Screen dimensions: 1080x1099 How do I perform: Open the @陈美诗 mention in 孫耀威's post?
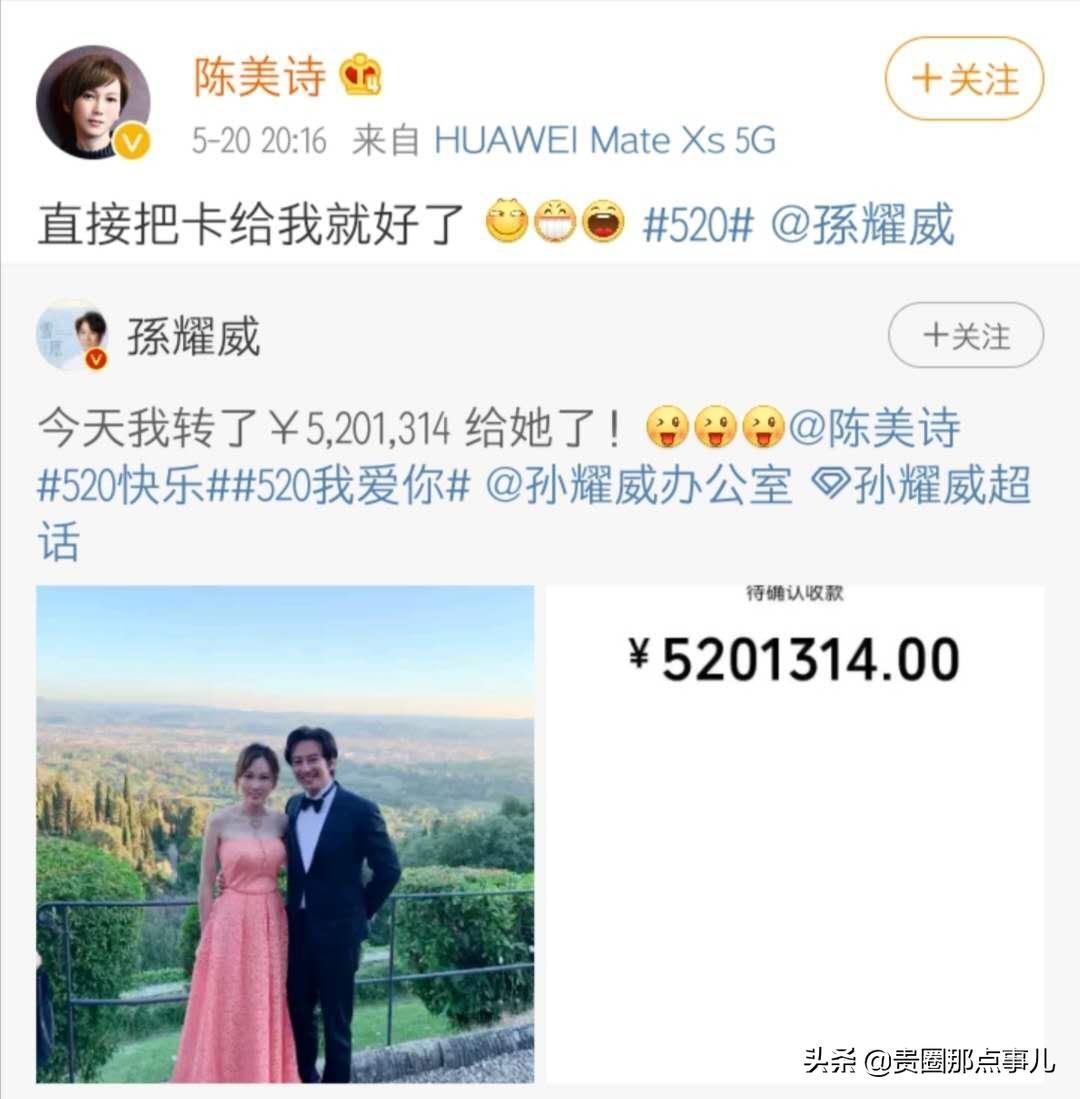click(874, 429)
